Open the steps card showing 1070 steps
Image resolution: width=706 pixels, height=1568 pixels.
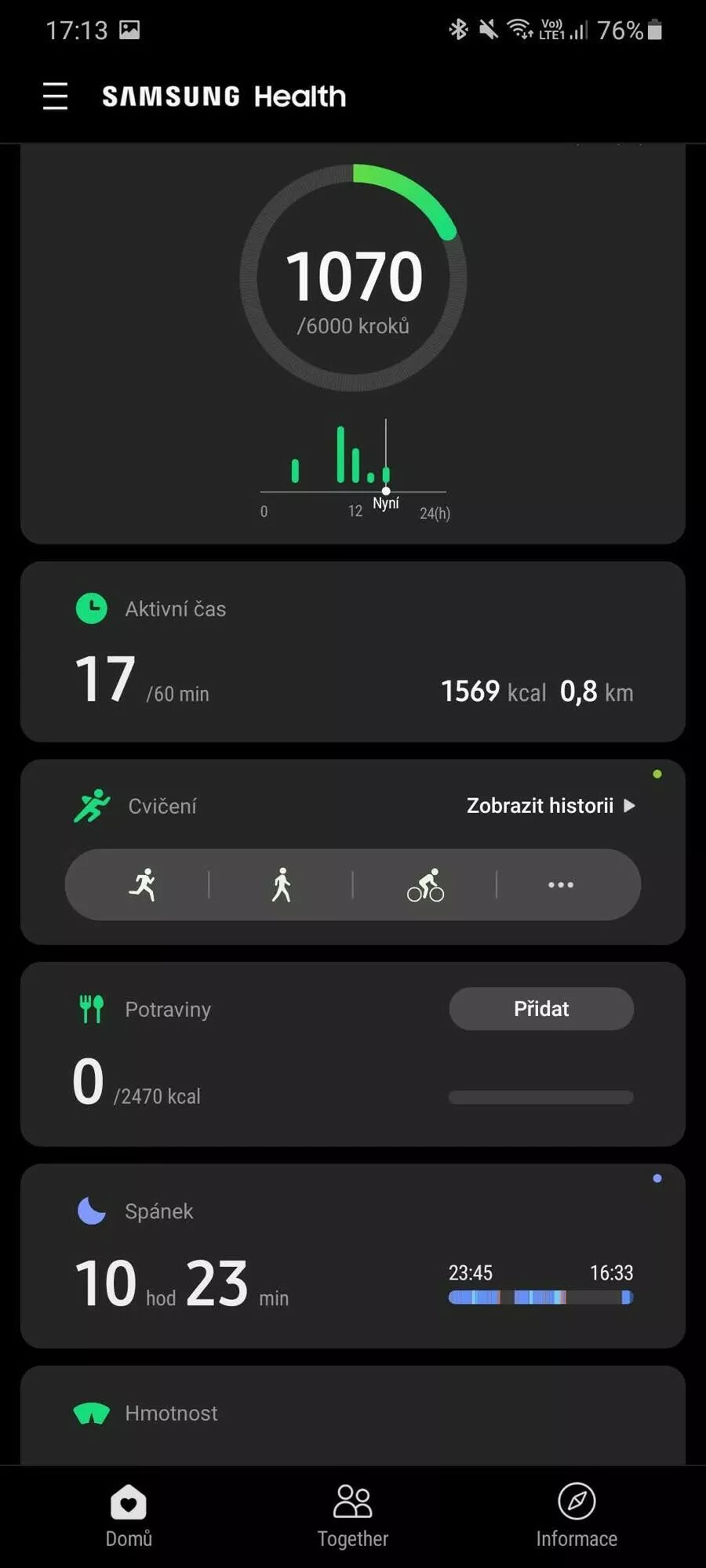[353, 343]
